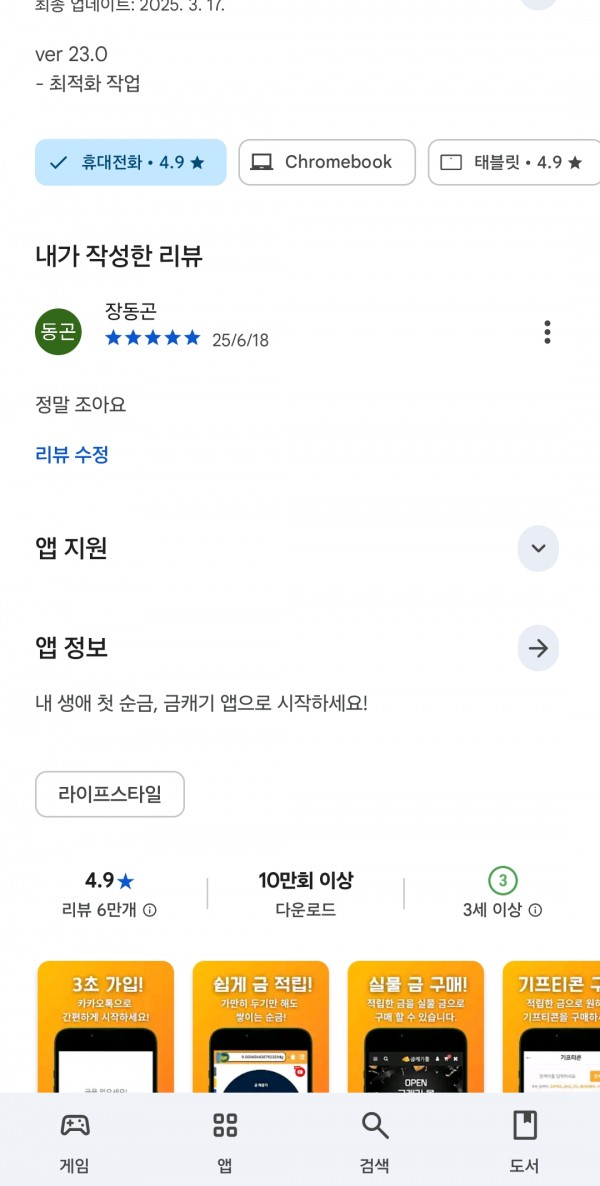This screenshot has height=1186, width=600.
Task: Open 앱 정보 with the arrow button
Action: 538,648
